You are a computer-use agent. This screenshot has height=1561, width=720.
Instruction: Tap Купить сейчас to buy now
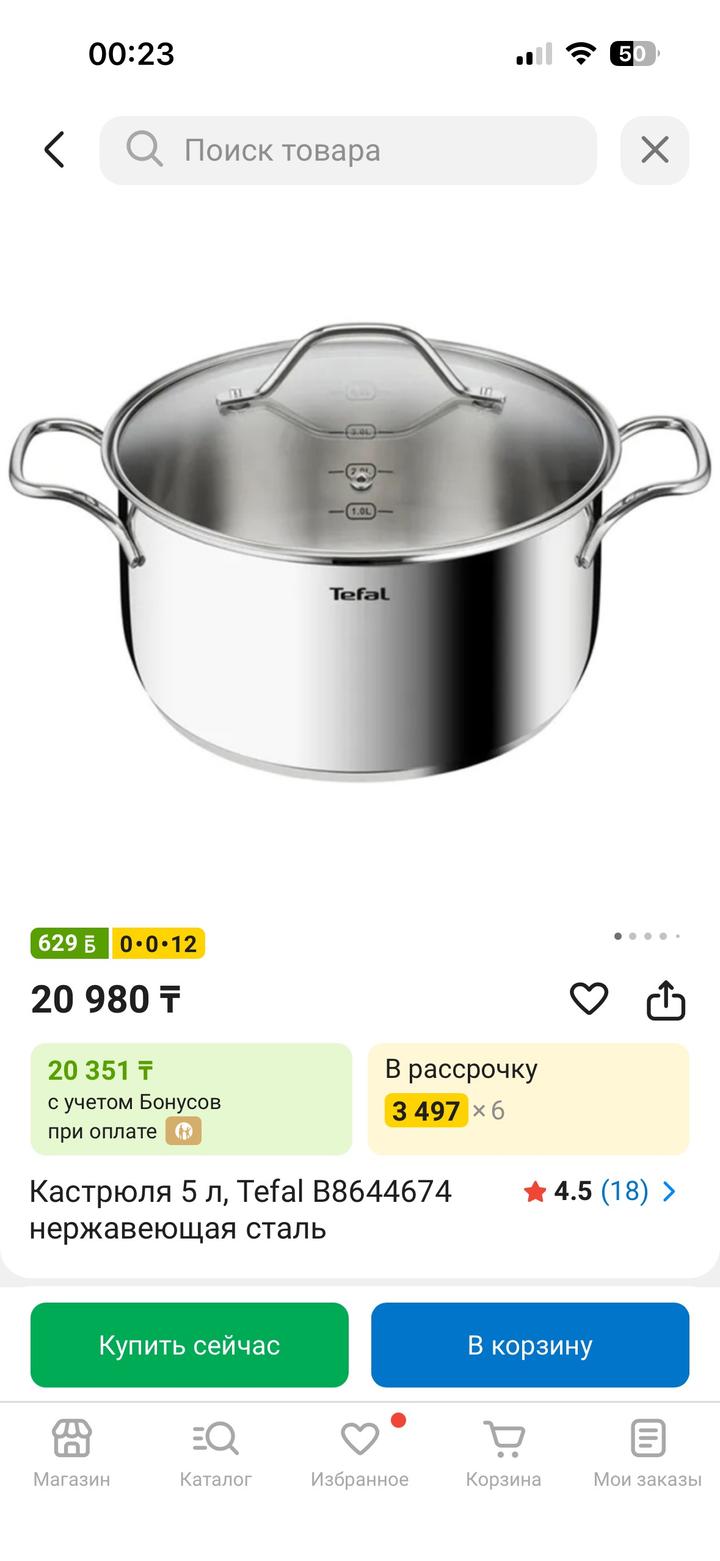[x=189, y=1344]
